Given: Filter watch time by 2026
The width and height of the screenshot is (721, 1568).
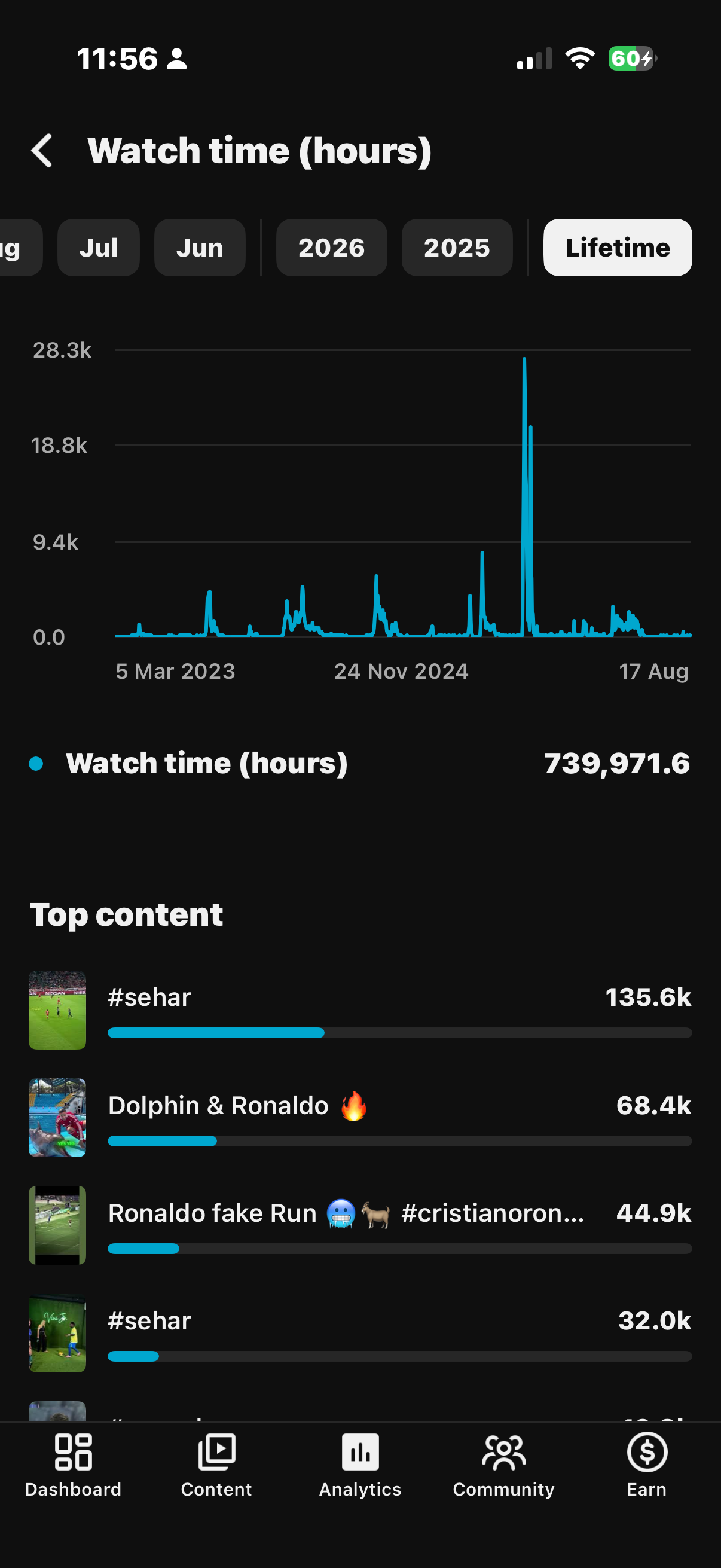Looking at the screenshot, I should pyautogui.click(x=332, y=248).
